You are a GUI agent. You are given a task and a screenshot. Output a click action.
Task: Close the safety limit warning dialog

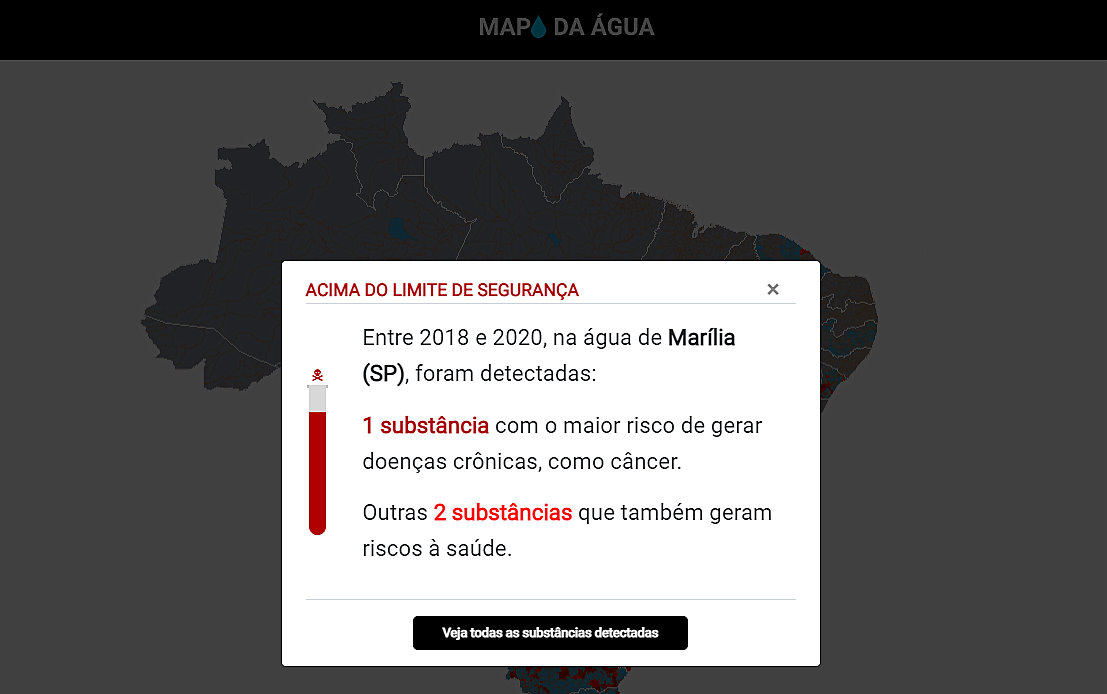[772, 290]
